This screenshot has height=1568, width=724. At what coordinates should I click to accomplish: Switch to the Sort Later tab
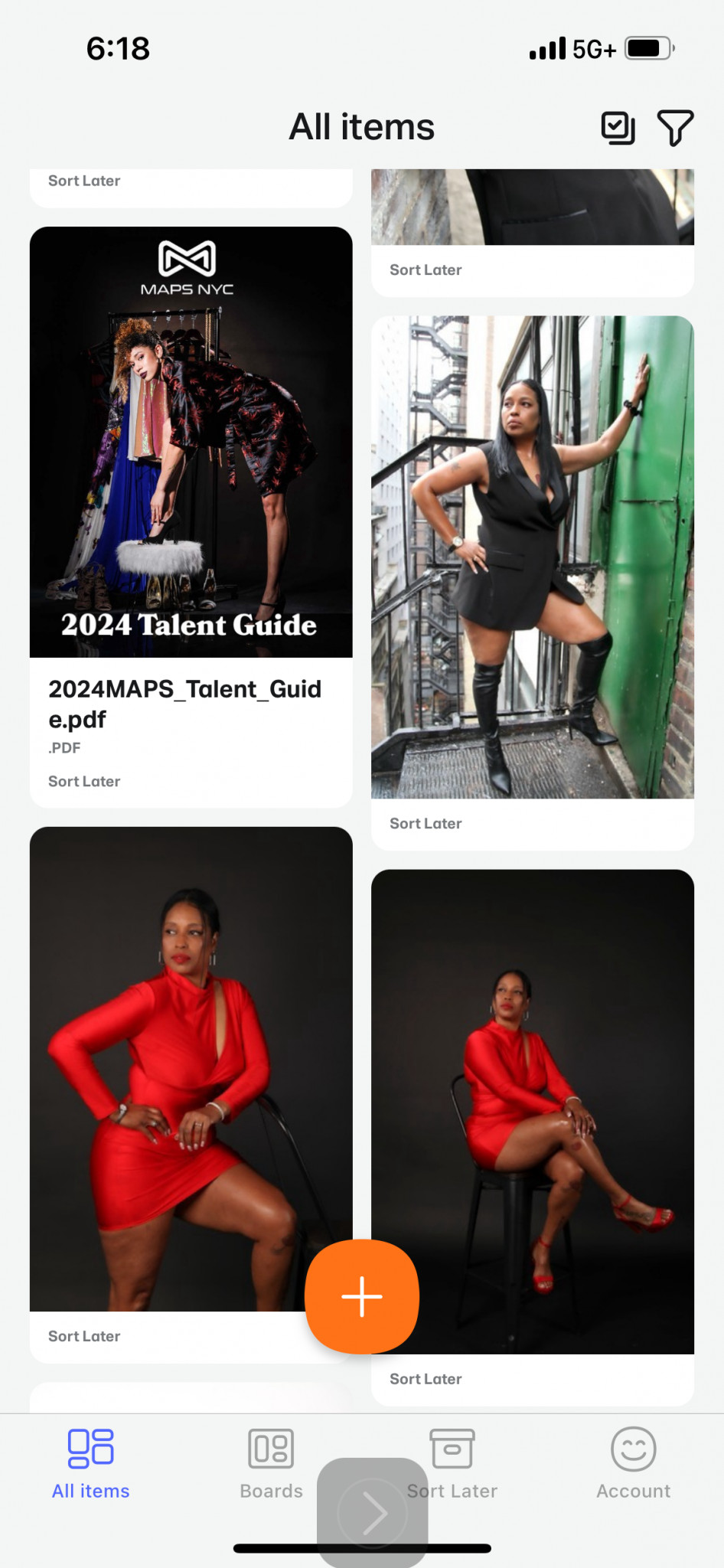coord(452,1464)
